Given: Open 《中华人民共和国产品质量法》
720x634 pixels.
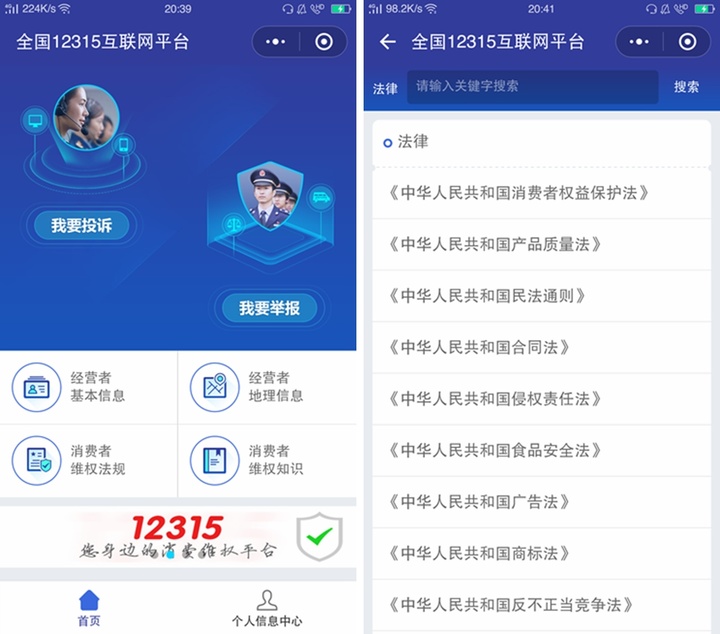Looking at the screenshot, I should [x=495, y=244].
